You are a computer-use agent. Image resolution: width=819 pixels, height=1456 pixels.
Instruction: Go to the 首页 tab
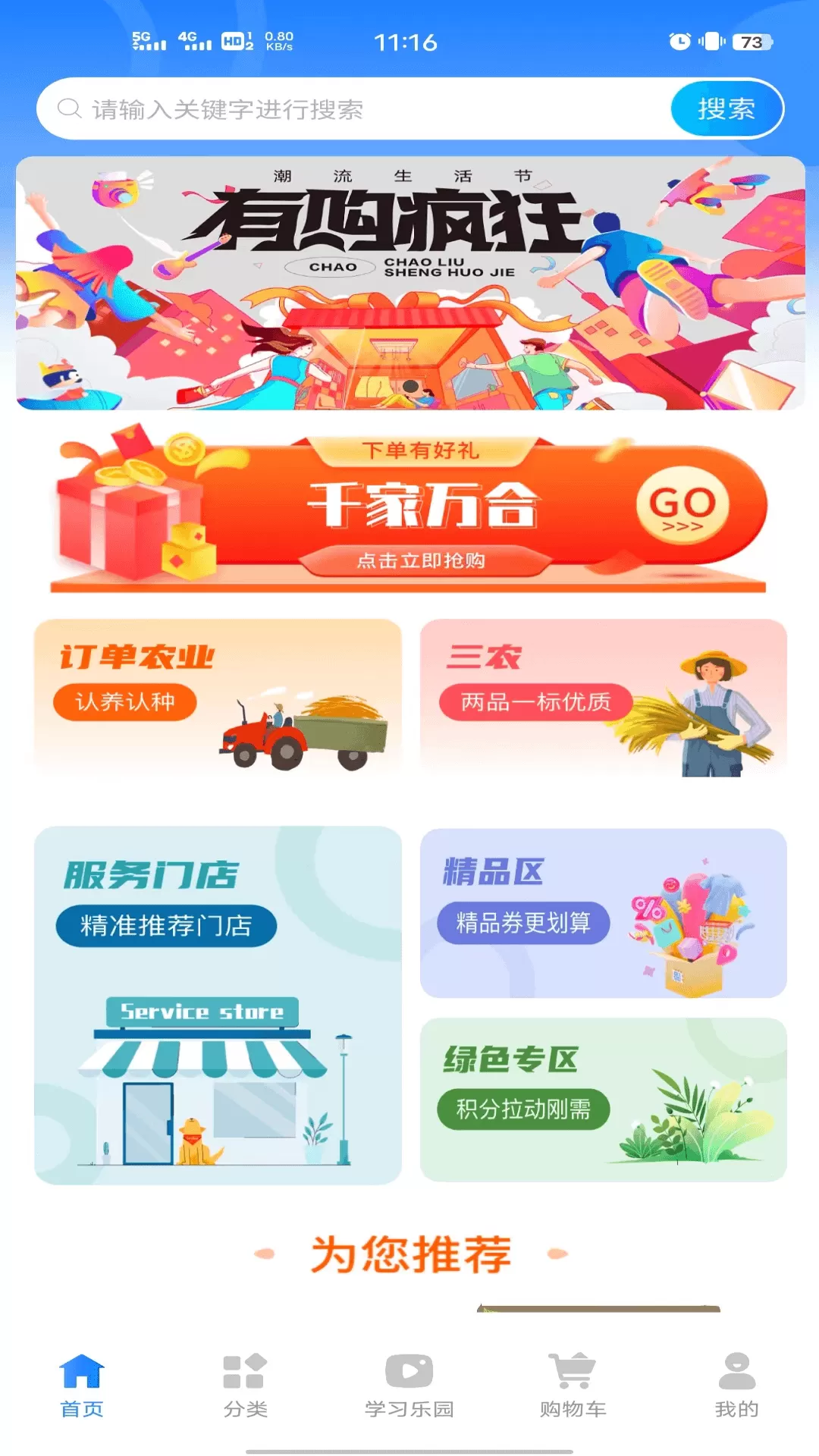[82, 1385]
